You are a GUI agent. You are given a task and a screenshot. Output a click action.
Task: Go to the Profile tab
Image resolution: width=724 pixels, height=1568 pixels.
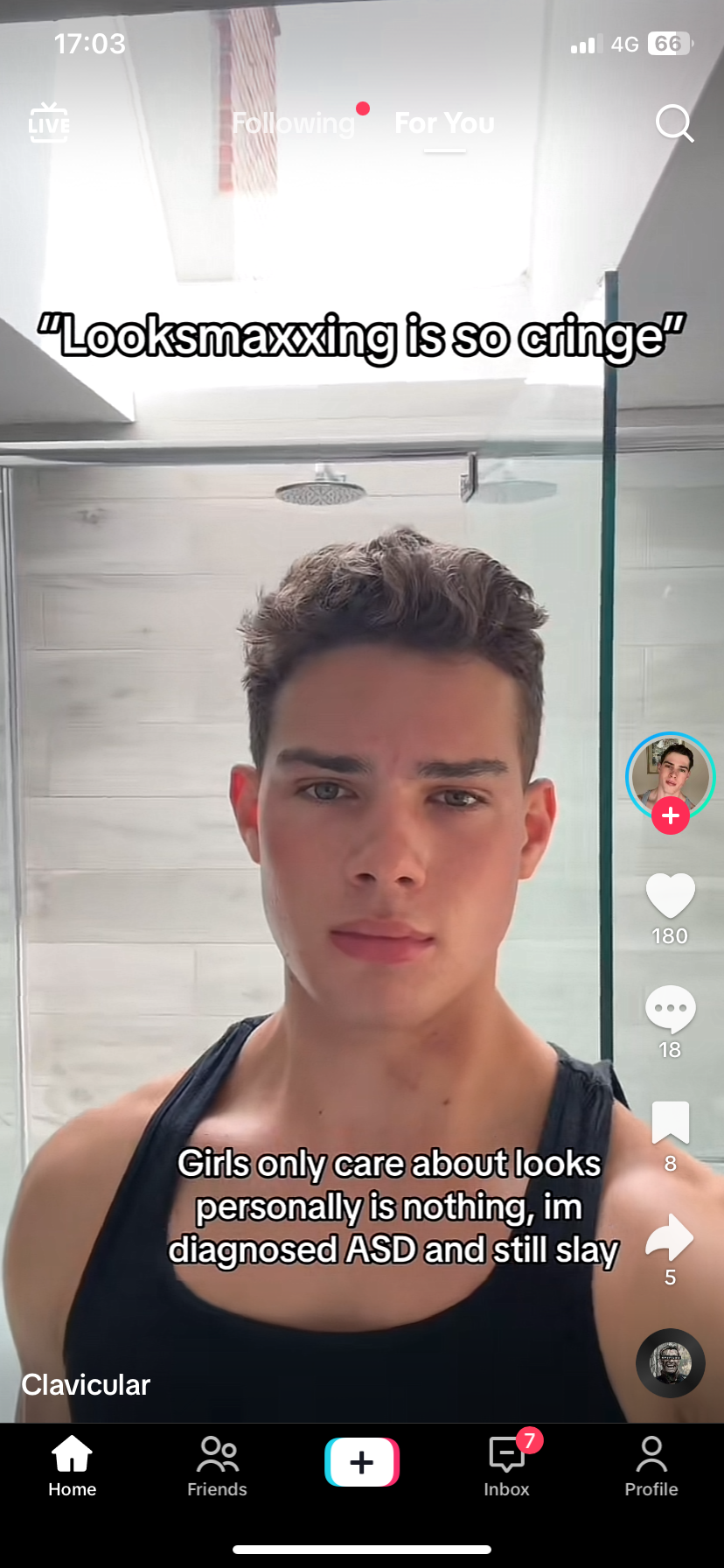(651, 1467)
